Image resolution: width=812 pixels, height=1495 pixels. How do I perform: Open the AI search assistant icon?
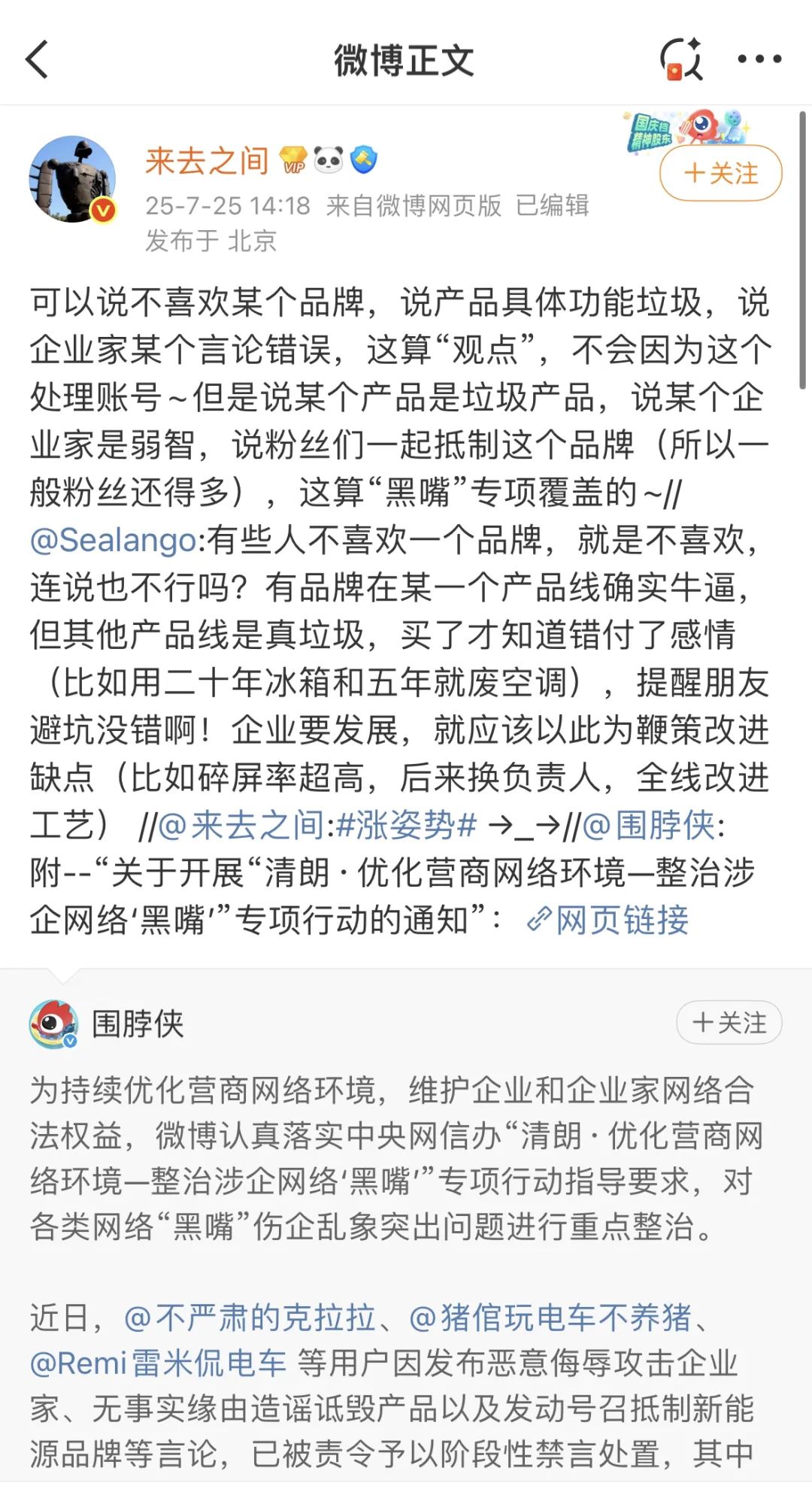(x=681, y=59)
